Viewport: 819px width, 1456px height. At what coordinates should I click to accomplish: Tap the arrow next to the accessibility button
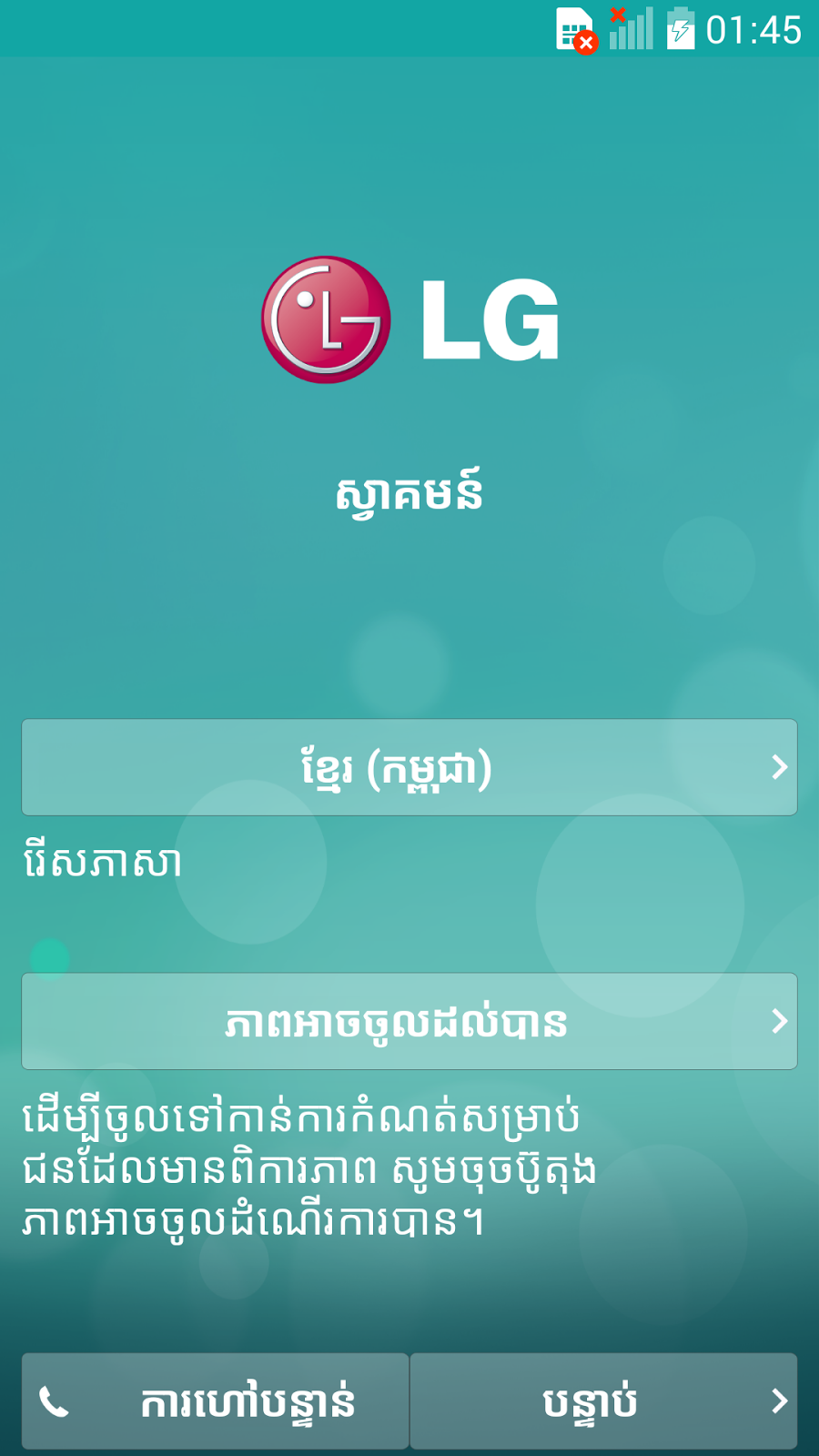click(x=778, y=1021)
